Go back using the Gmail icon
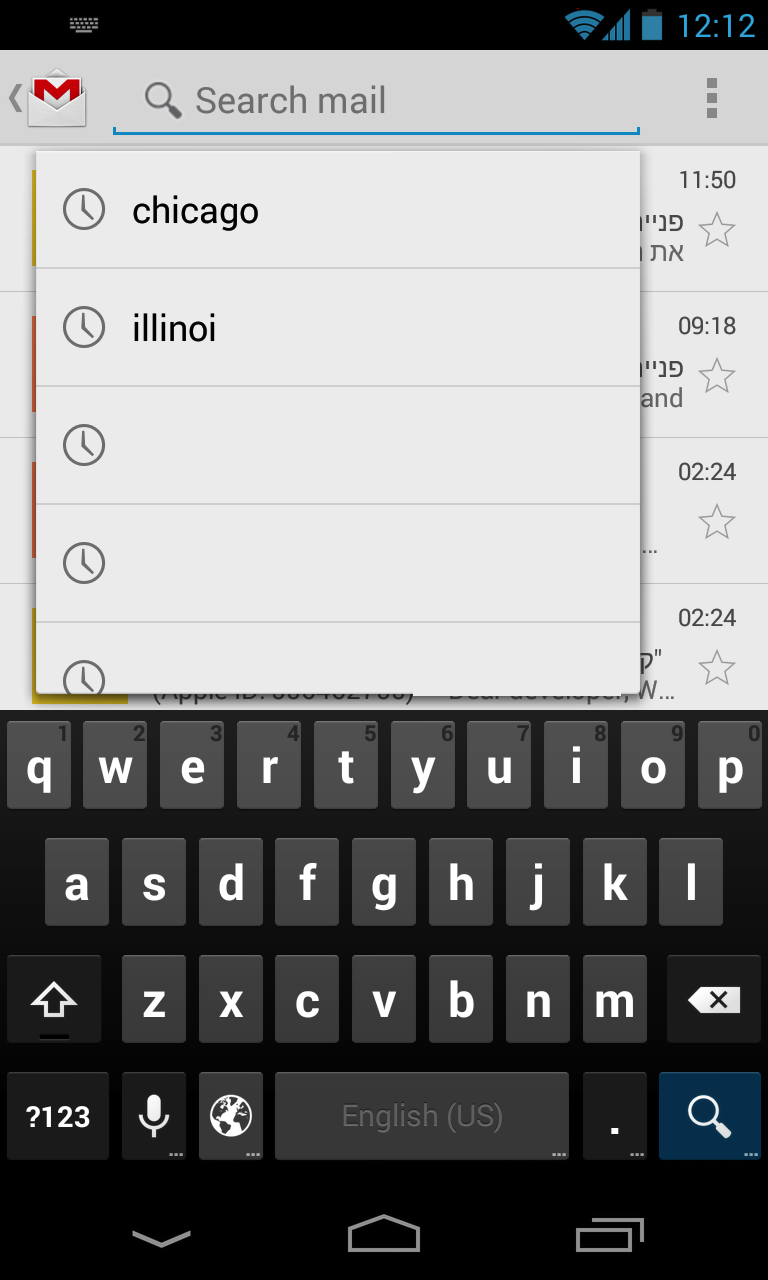 pos(52,98)
